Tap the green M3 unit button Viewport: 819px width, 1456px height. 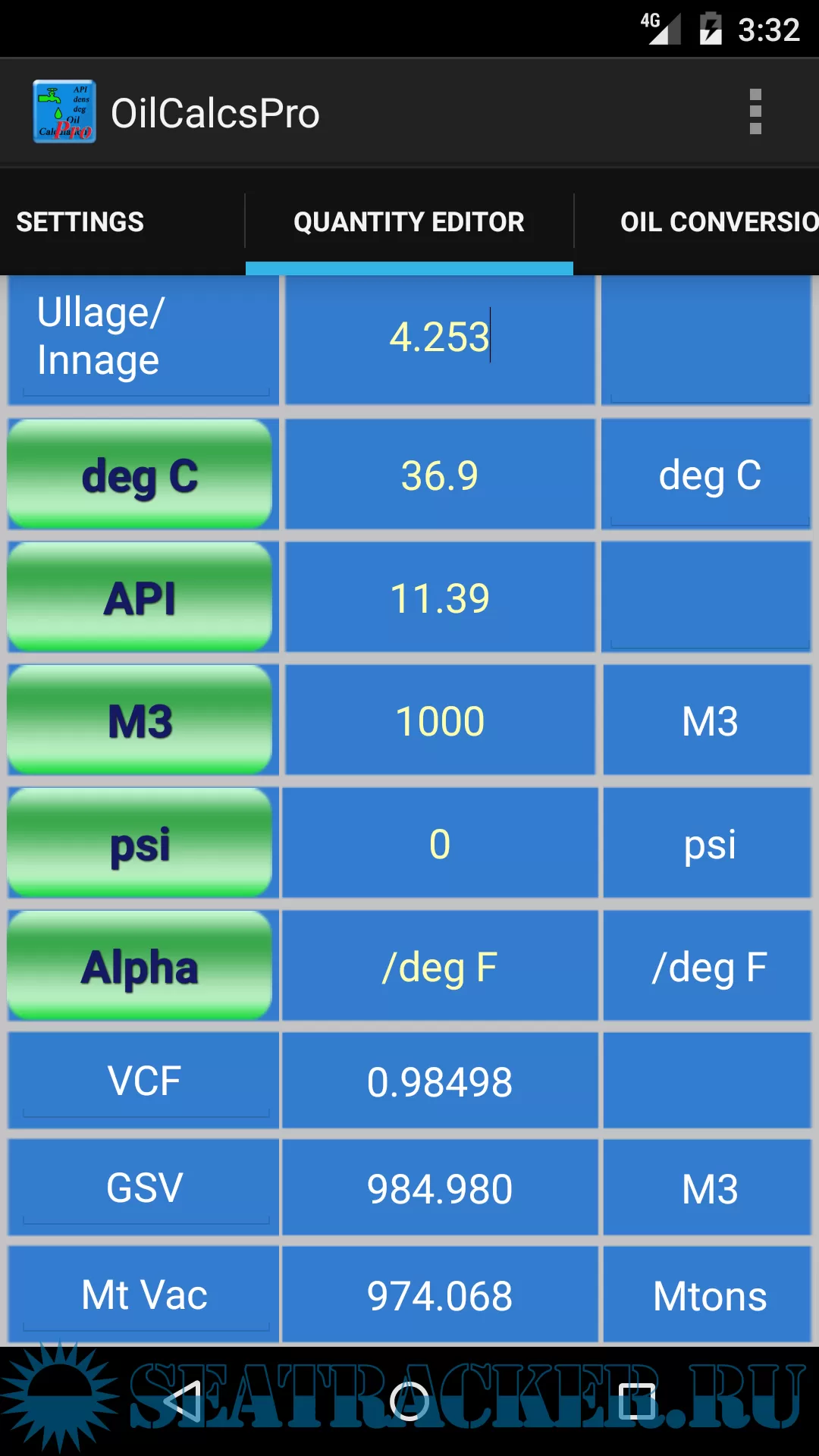(140, 720)
